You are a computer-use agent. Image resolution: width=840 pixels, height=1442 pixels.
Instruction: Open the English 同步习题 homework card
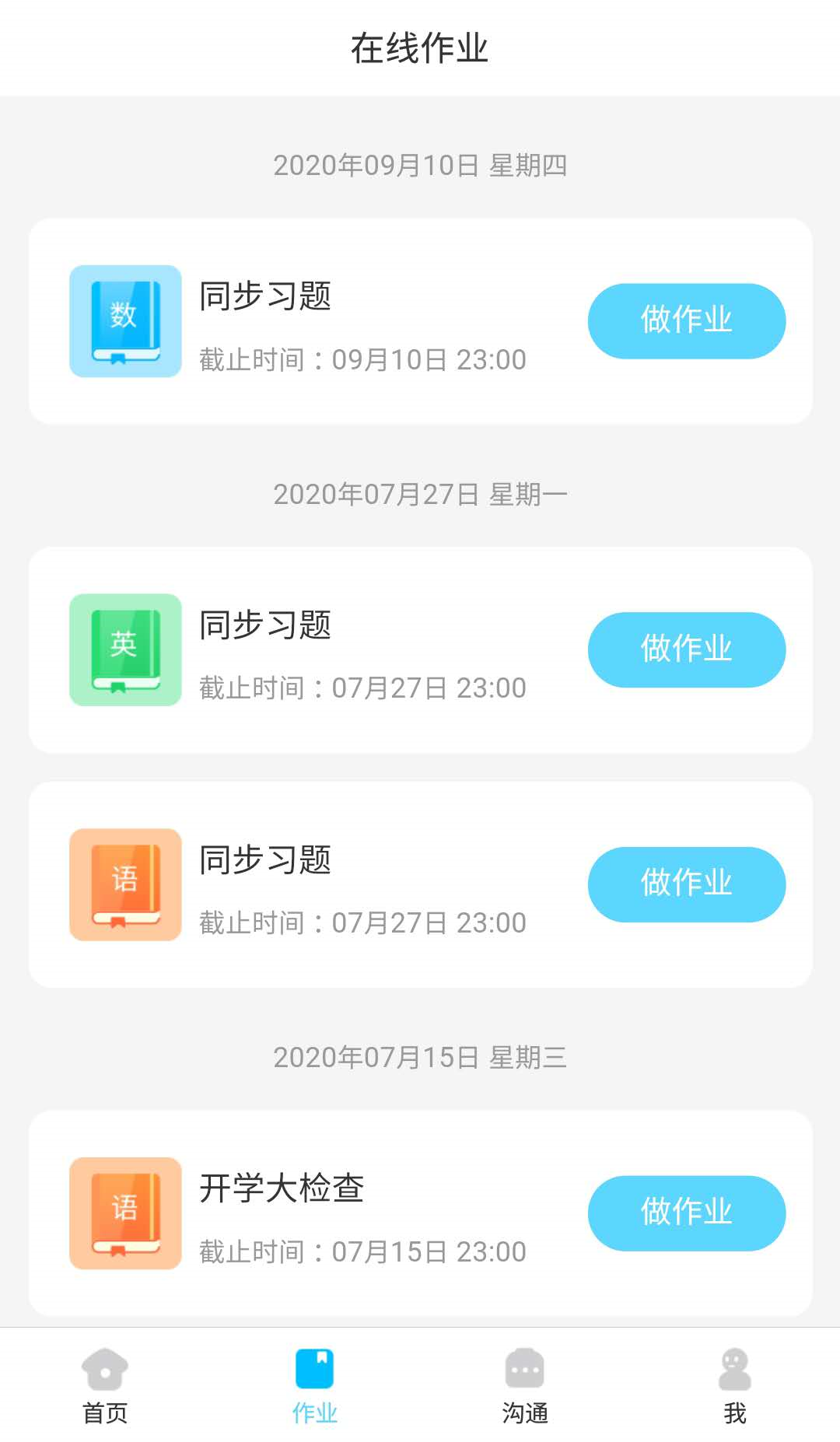tap(350, 650)
